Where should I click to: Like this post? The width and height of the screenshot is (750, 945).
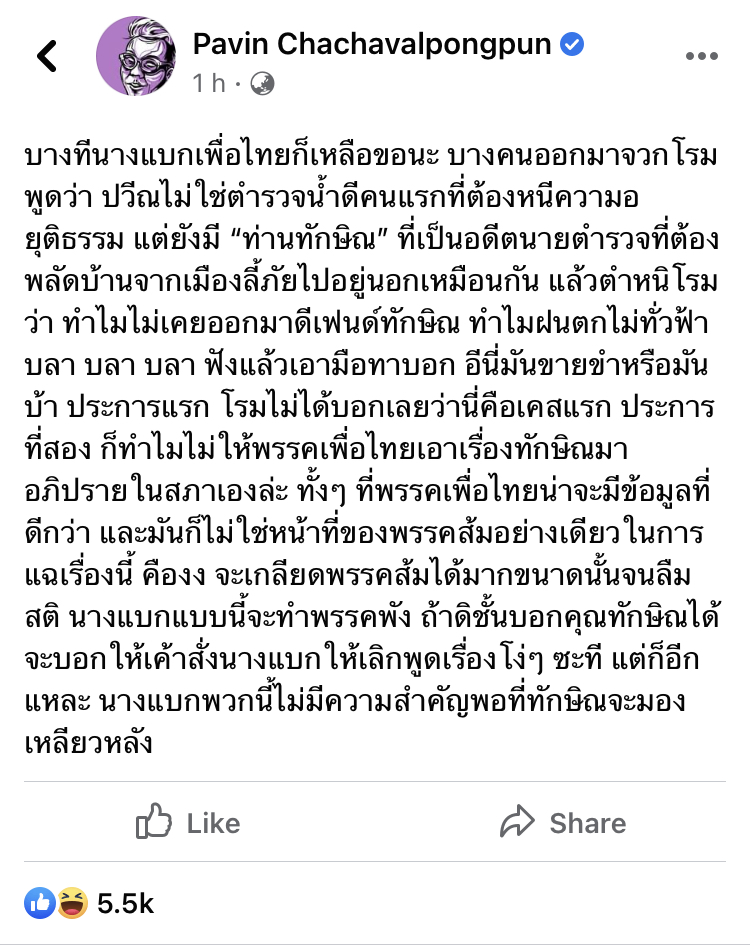pyautogui.click(x=188, y=823)
